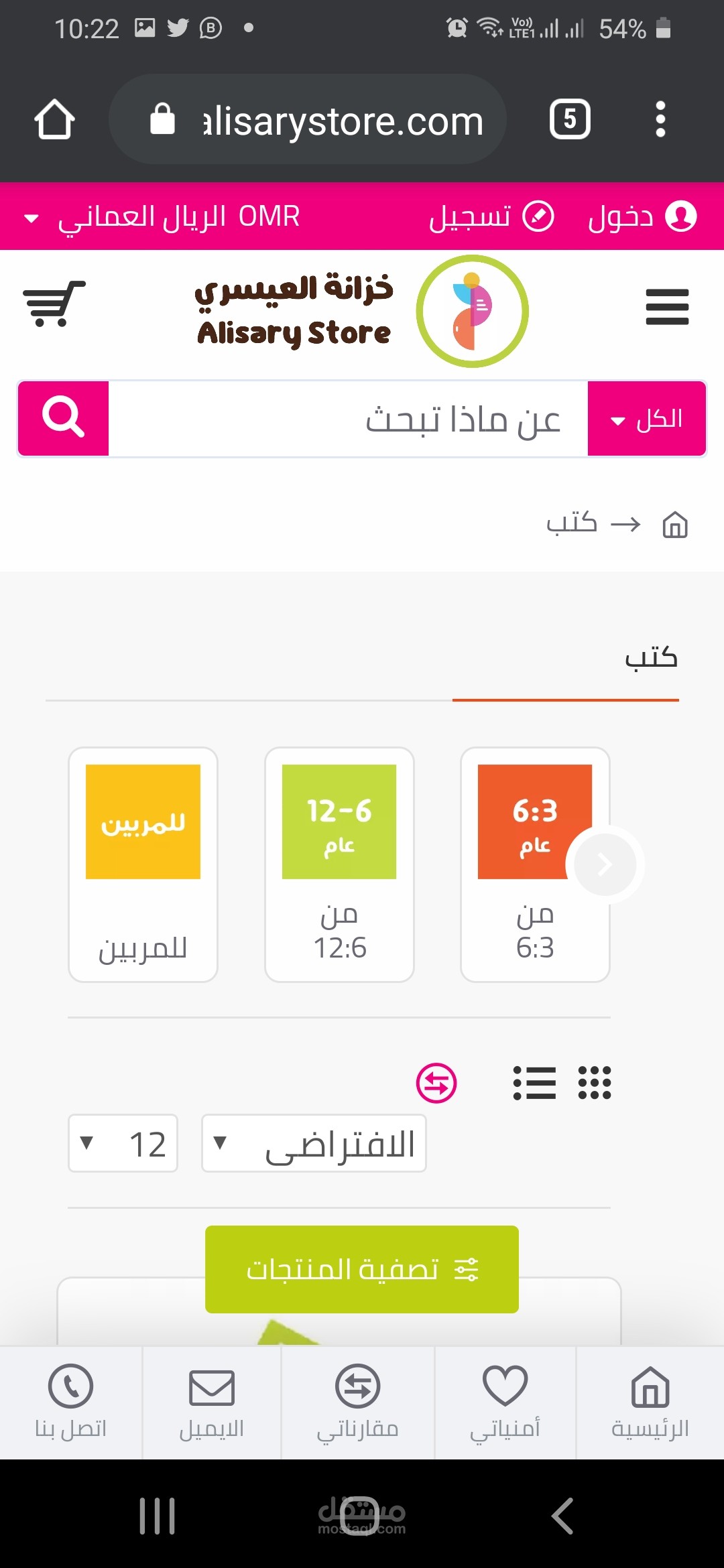Open تصفية المنتجات filter button

point(362,1269)
